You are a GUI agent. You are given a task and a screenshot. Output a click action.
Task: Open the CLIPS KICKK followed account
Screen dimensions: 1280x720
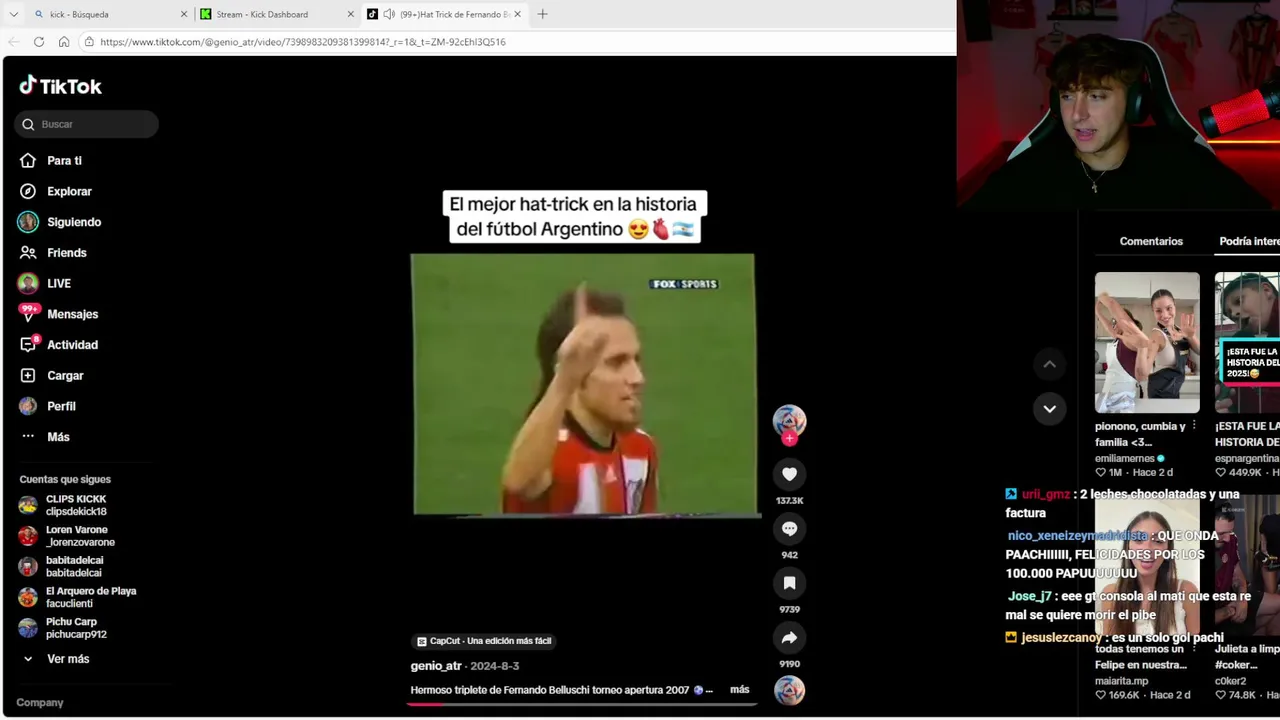(x=75, y=505)
